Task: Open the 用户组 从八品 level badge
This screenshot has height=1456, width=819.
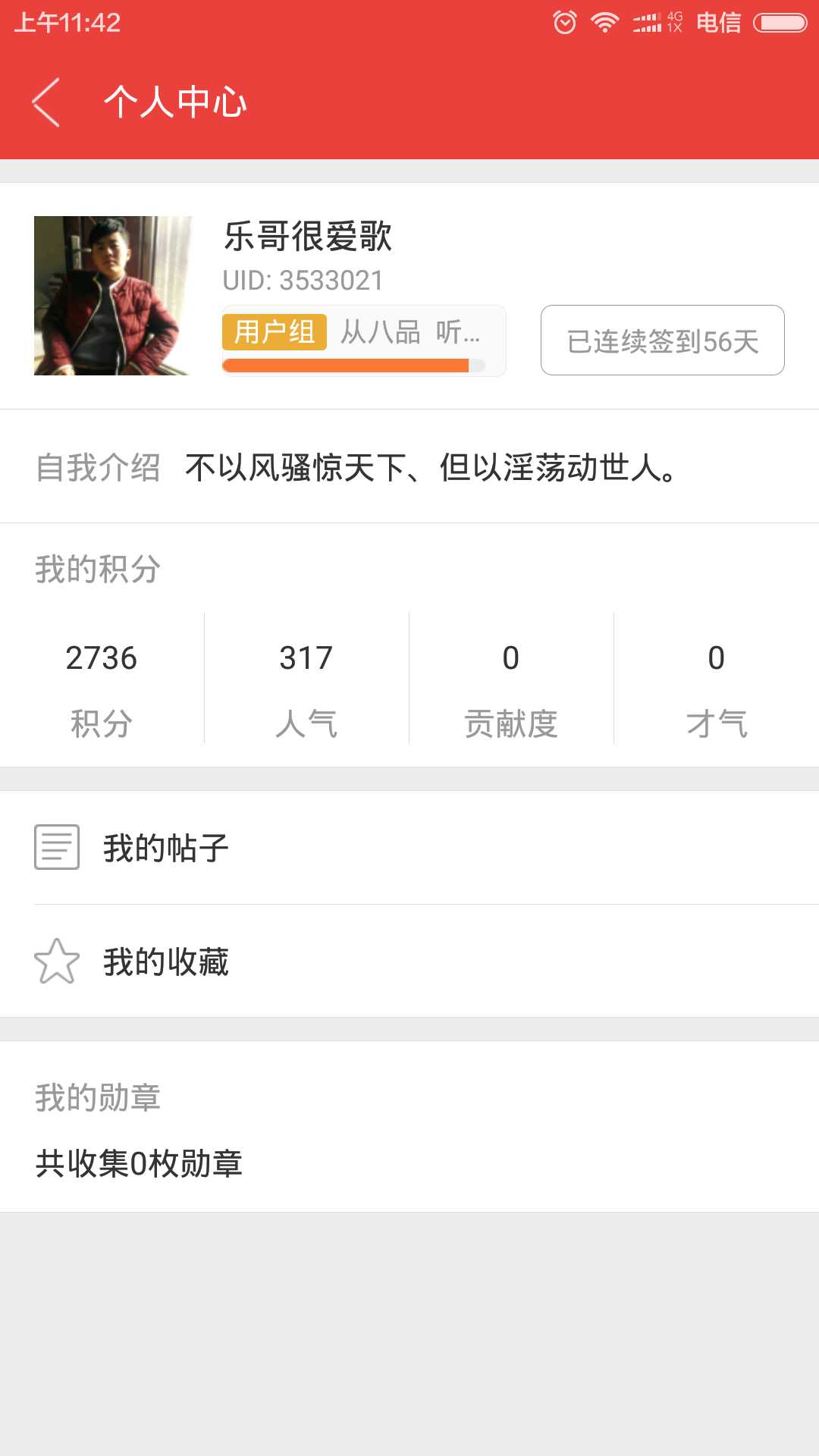Action: 364,341
